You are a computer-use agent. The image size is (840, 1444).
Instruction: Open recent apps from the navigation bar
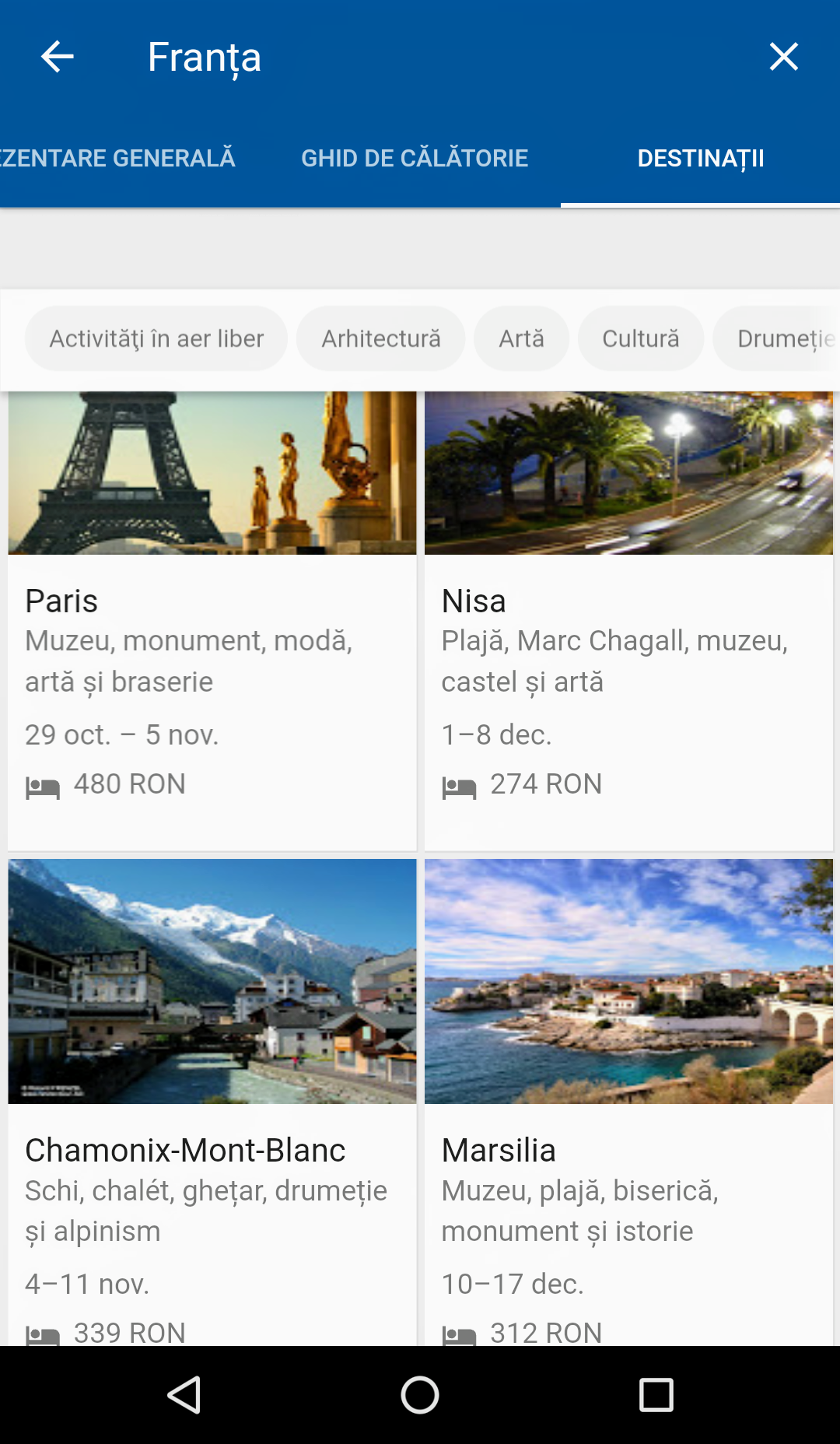656,1395
